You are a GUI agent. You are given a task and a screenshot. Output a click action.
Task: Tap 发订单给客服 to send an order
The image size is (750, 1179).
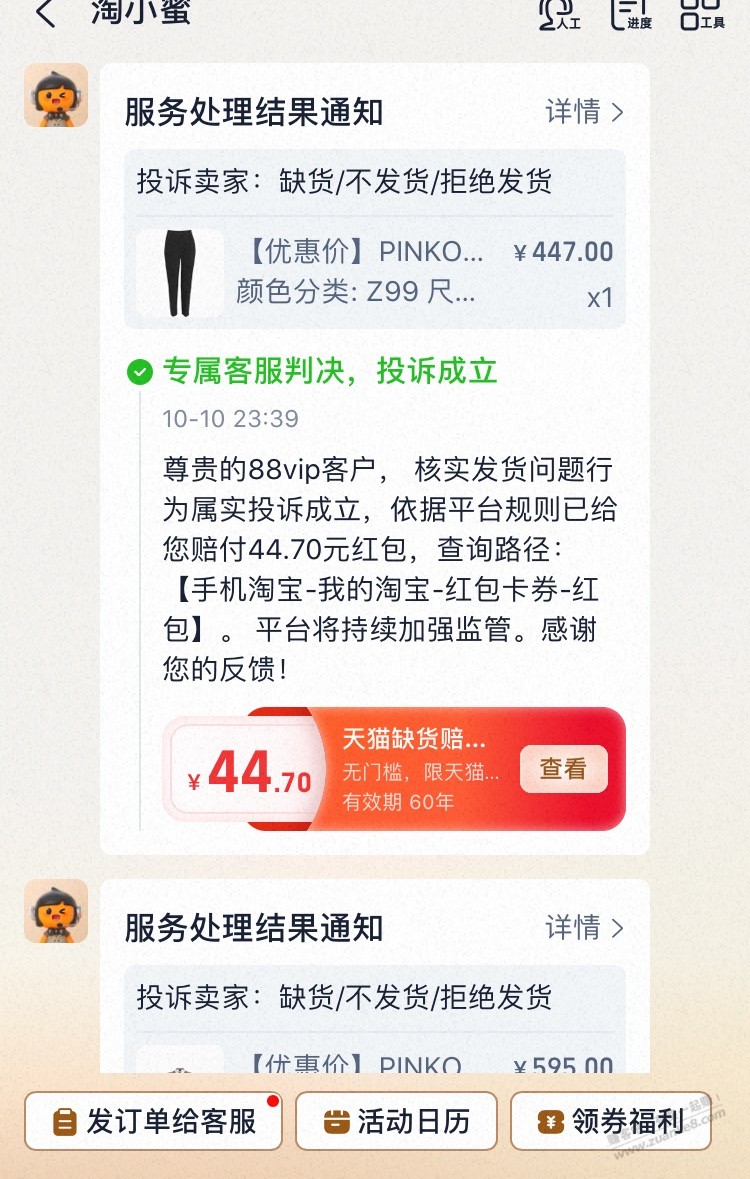[x=154, y=1121]
